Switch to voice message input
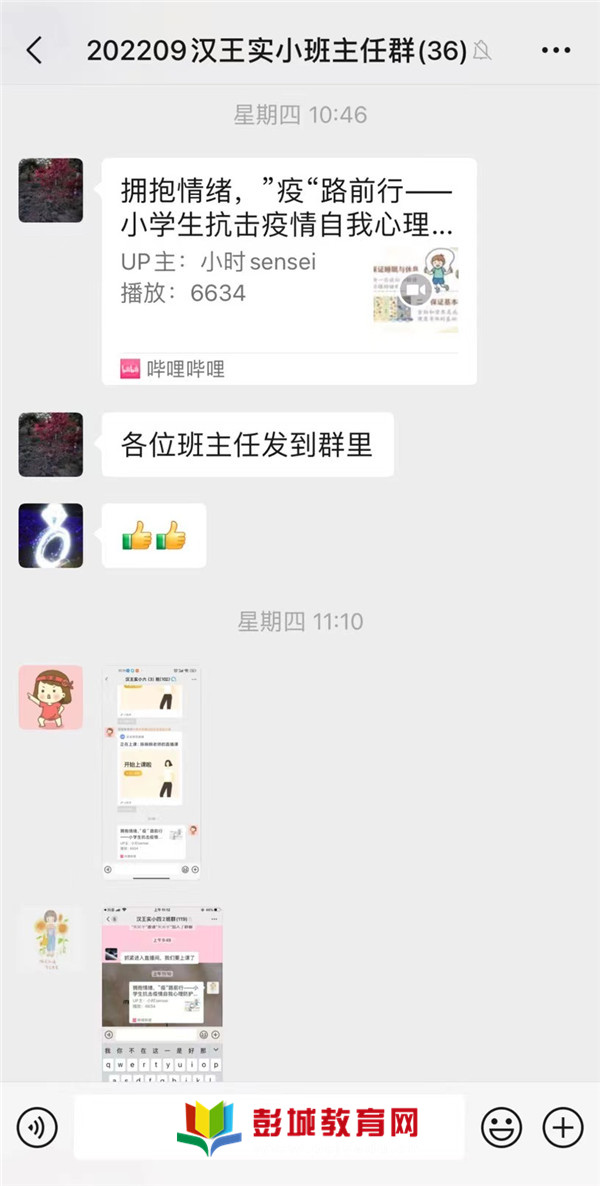The width and height of the screenshot is (600, 1186). click(37, 1128)
